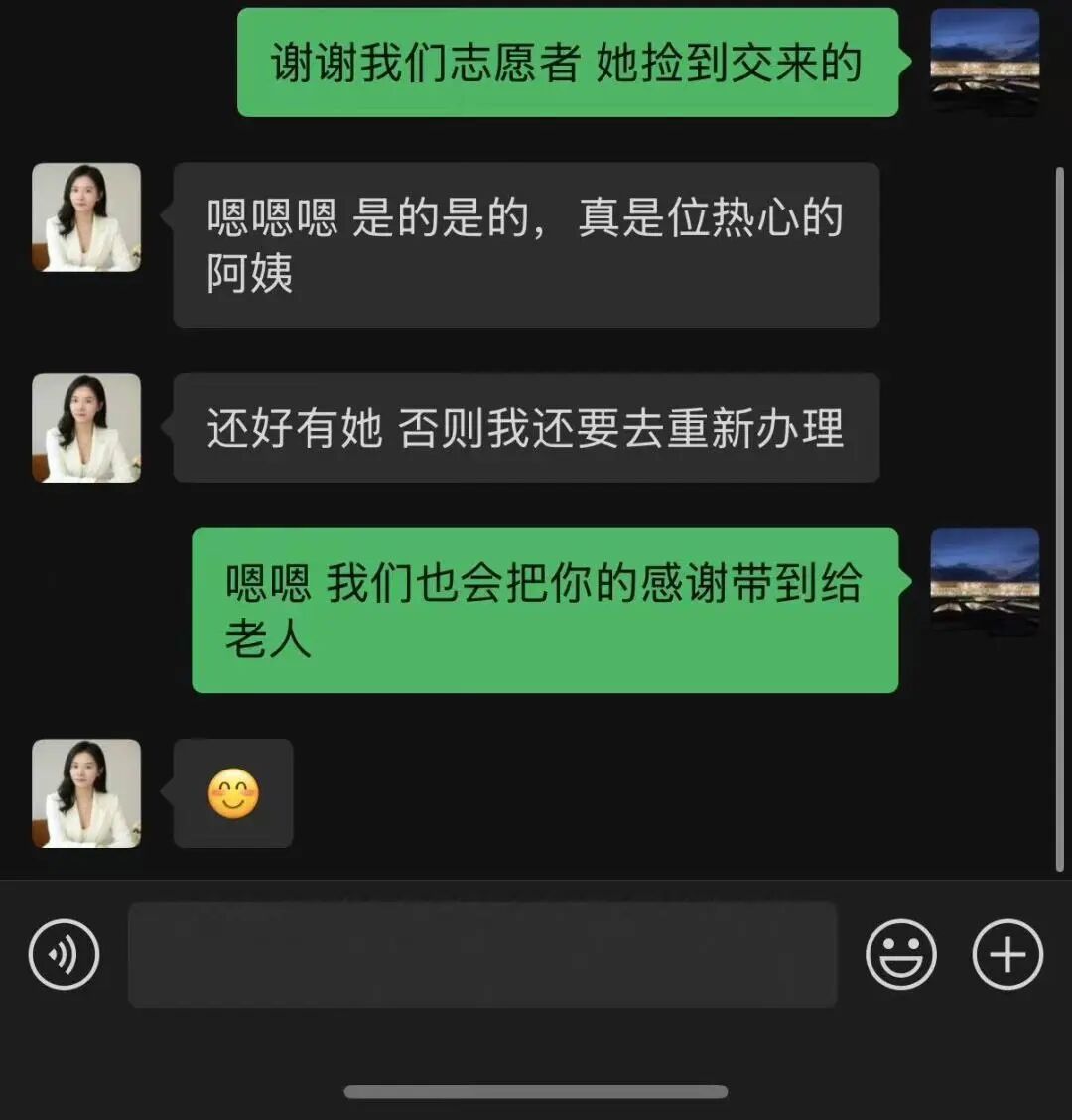Viewport: 1072px width, 1120px height.
Task: Tap my avatar beside the 感谢带到给老人 message
Action: (x=985, y=583)
